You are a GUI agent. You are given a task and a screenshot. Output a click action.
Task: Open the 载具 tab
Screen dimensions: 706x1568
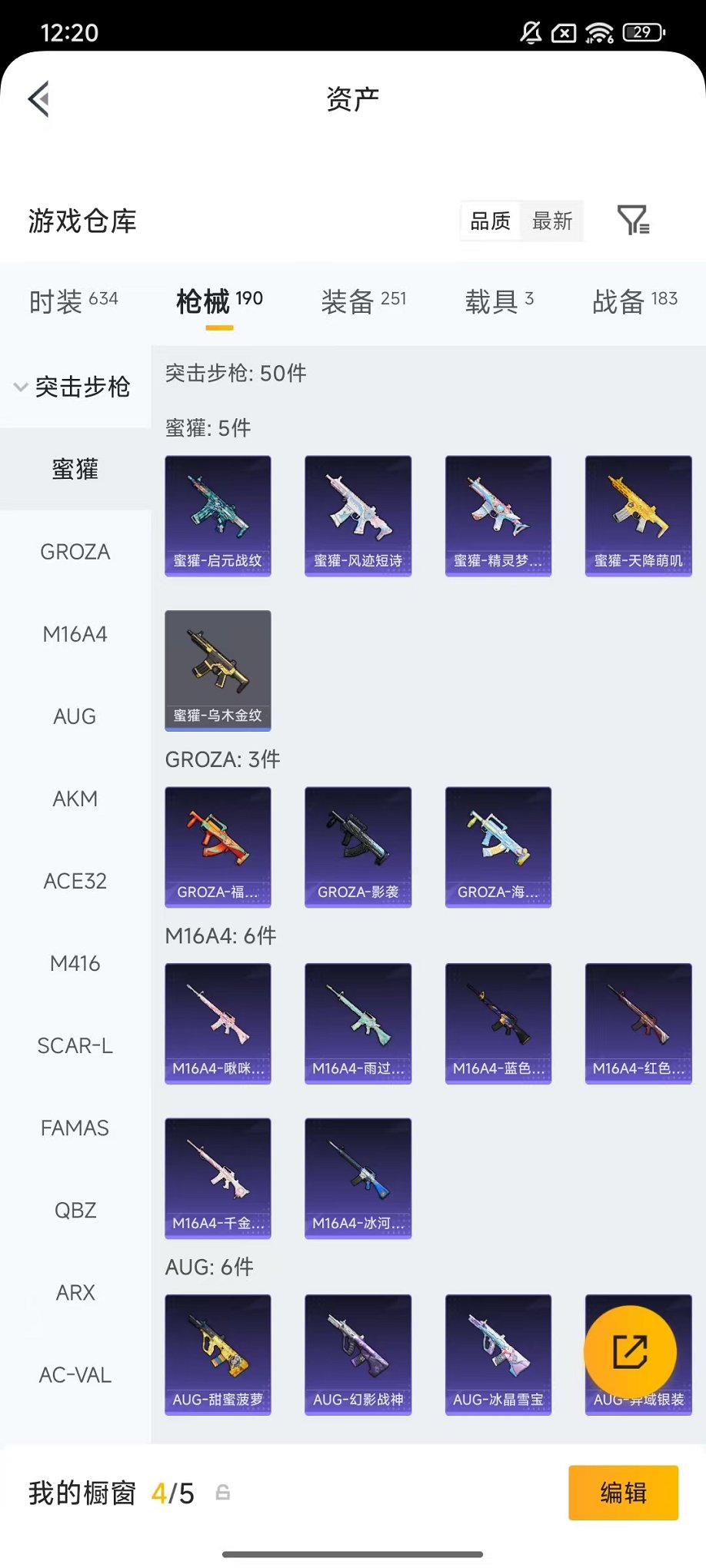[499, 301]
